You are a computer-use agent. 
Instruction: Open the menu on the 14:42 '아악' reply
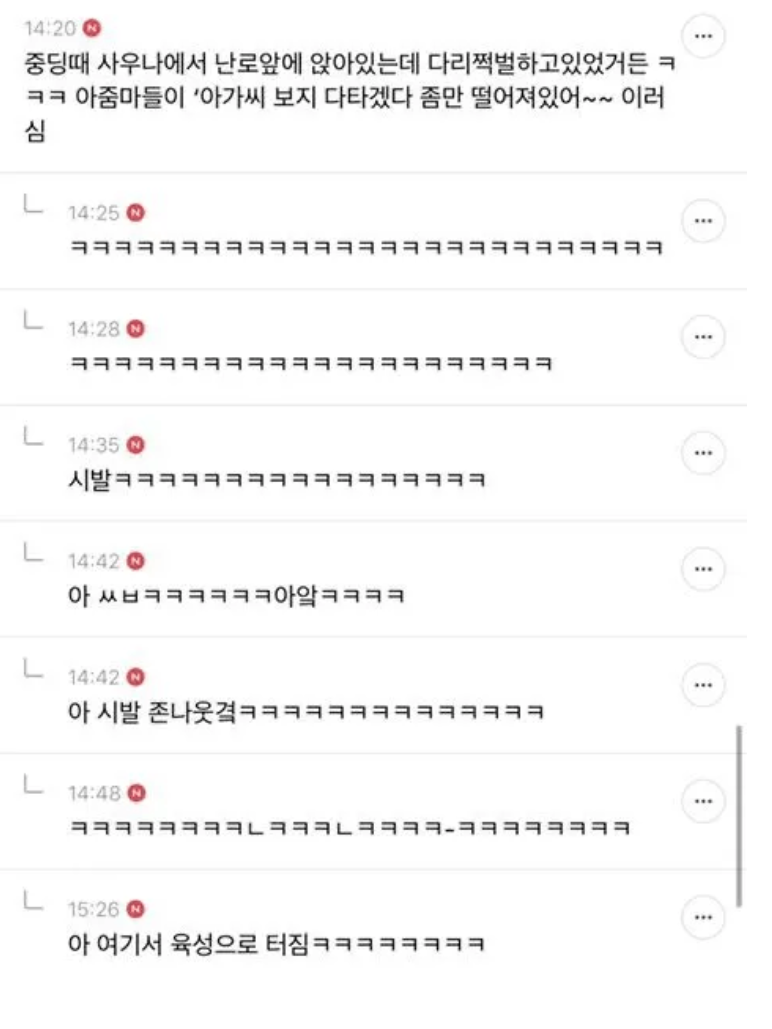(703, 569)
